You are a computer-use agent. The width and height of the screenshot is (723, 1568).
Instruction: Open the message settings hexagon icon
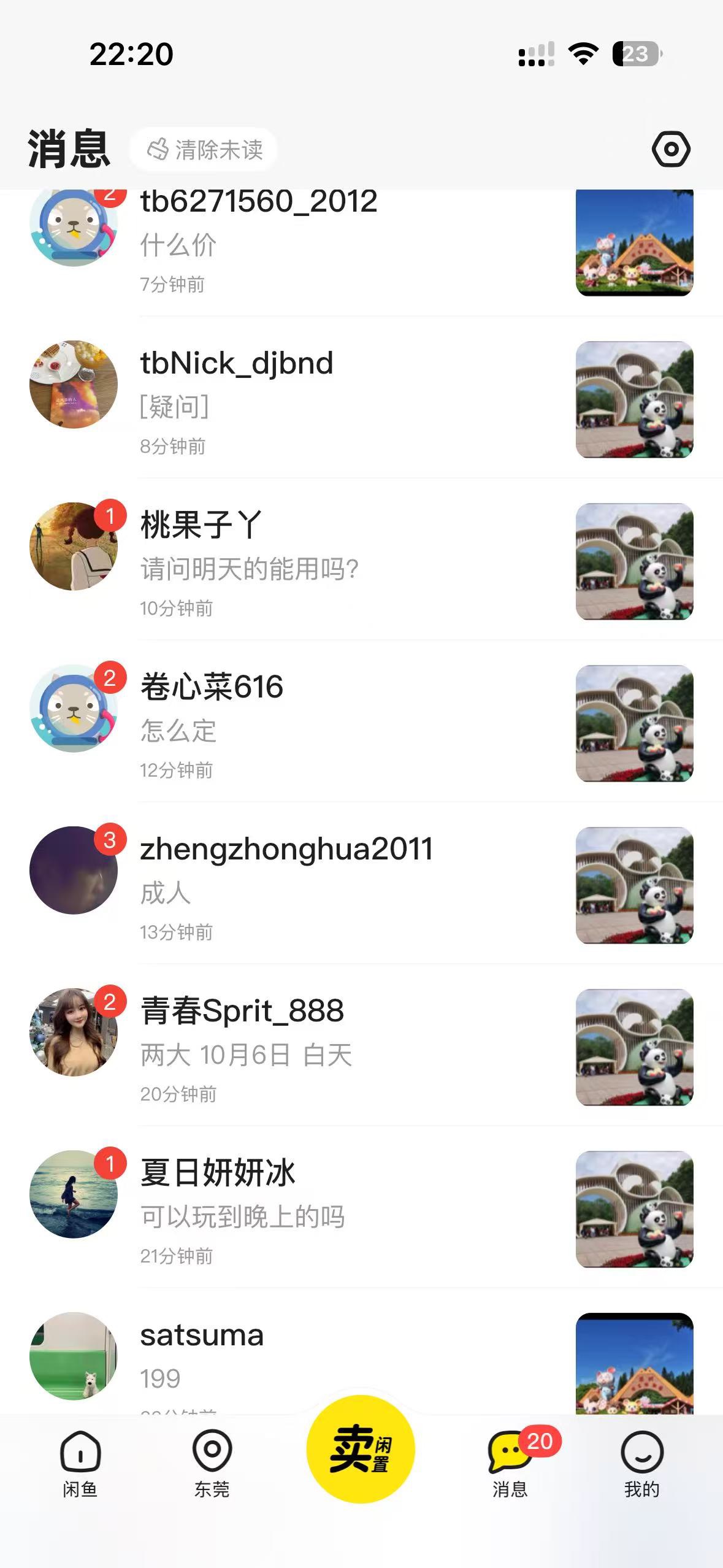pyautogui.click(x=671, y=149)
